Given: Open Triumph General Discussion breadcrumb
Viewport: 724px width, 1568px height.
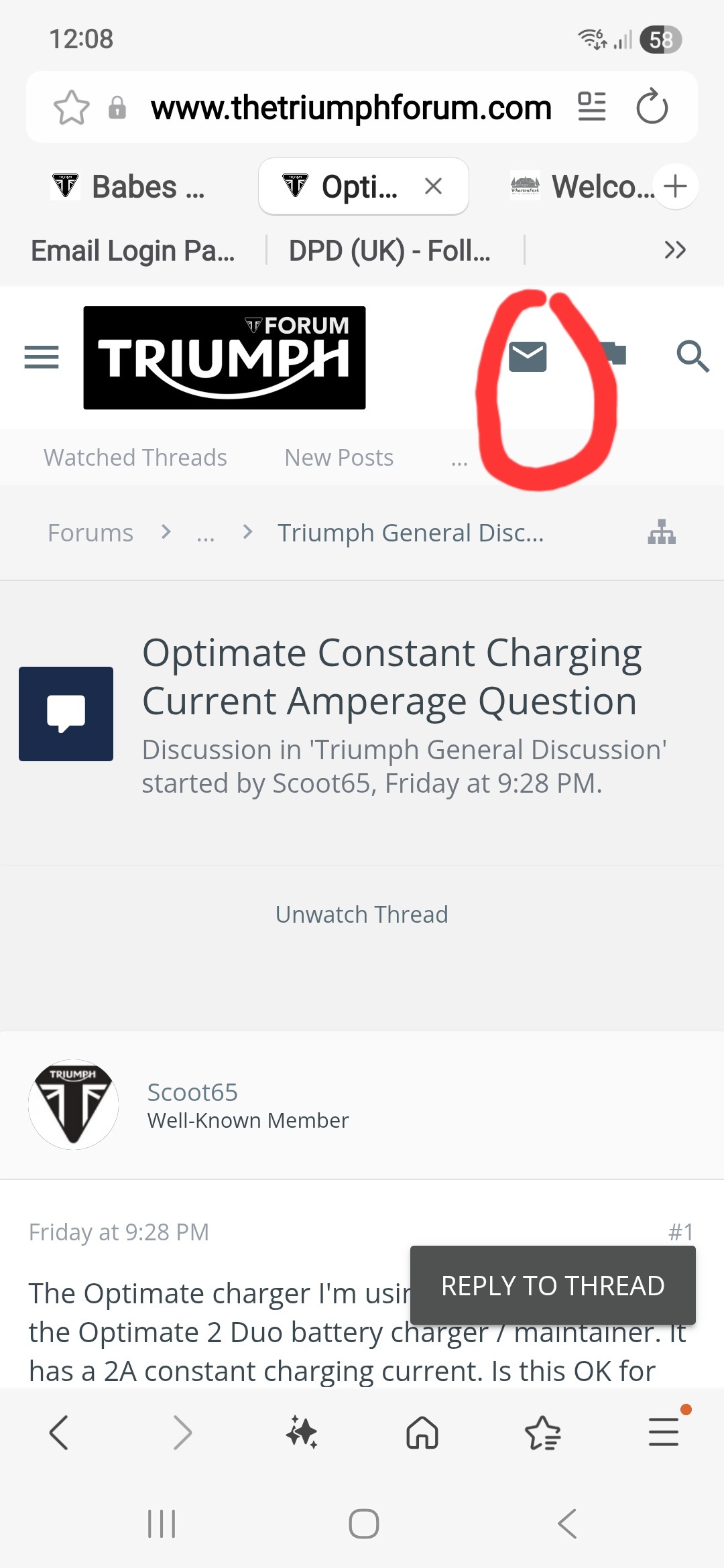Looking at the screenshot, I should [x=410, y=533].
